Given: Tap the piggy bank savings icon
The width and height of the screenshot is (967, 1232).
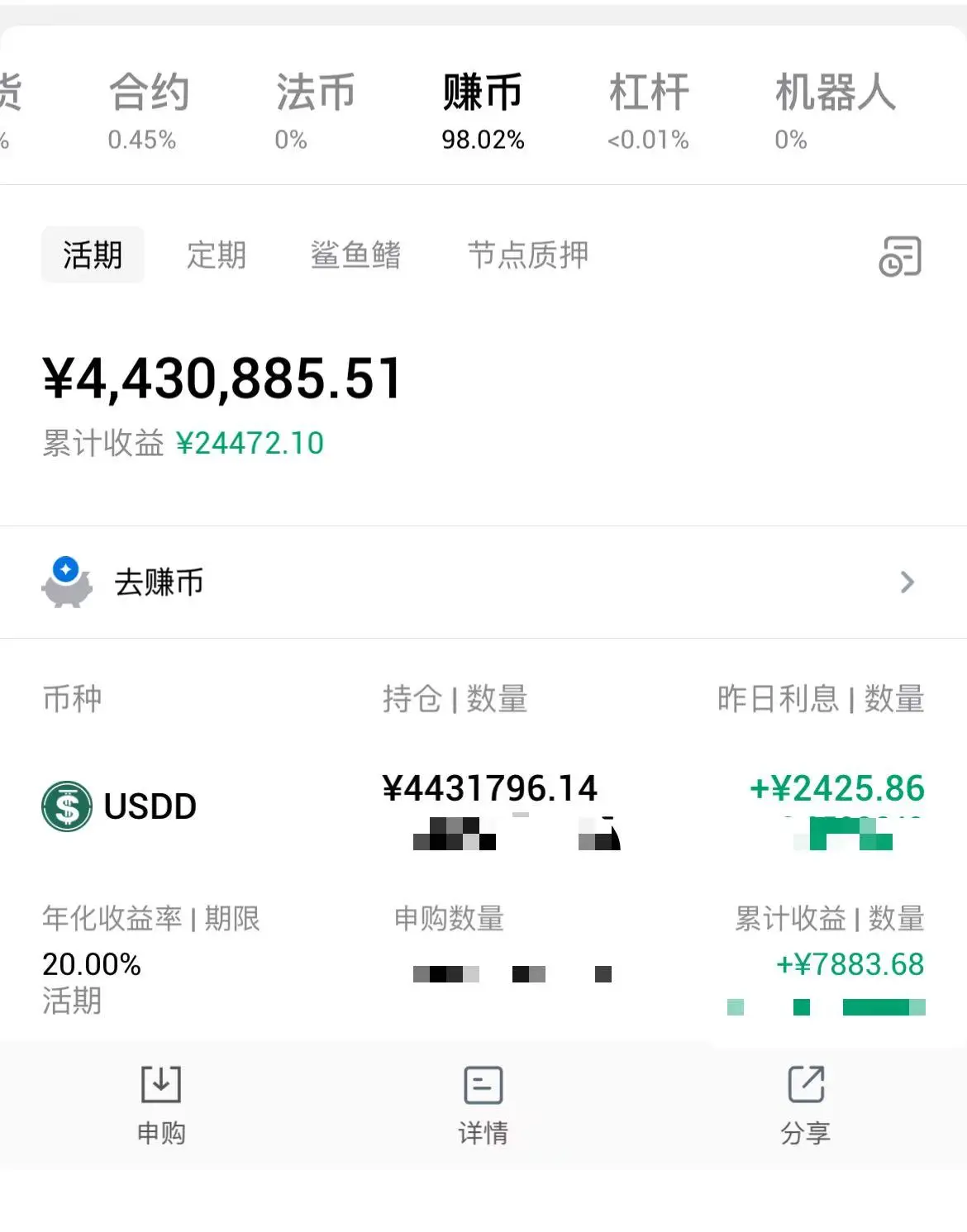Looking at the screenshot, I should click(66, 583).
